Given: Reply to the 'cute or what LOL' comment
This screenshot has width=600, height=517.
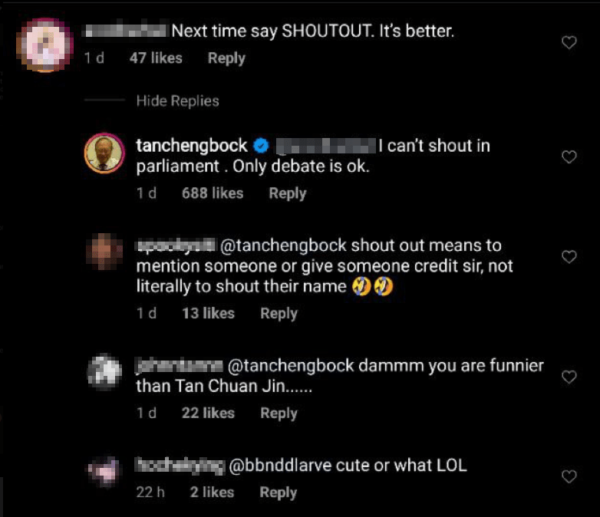Looking at the screenshot, I should pyautogui.click(x=279, y=492).
